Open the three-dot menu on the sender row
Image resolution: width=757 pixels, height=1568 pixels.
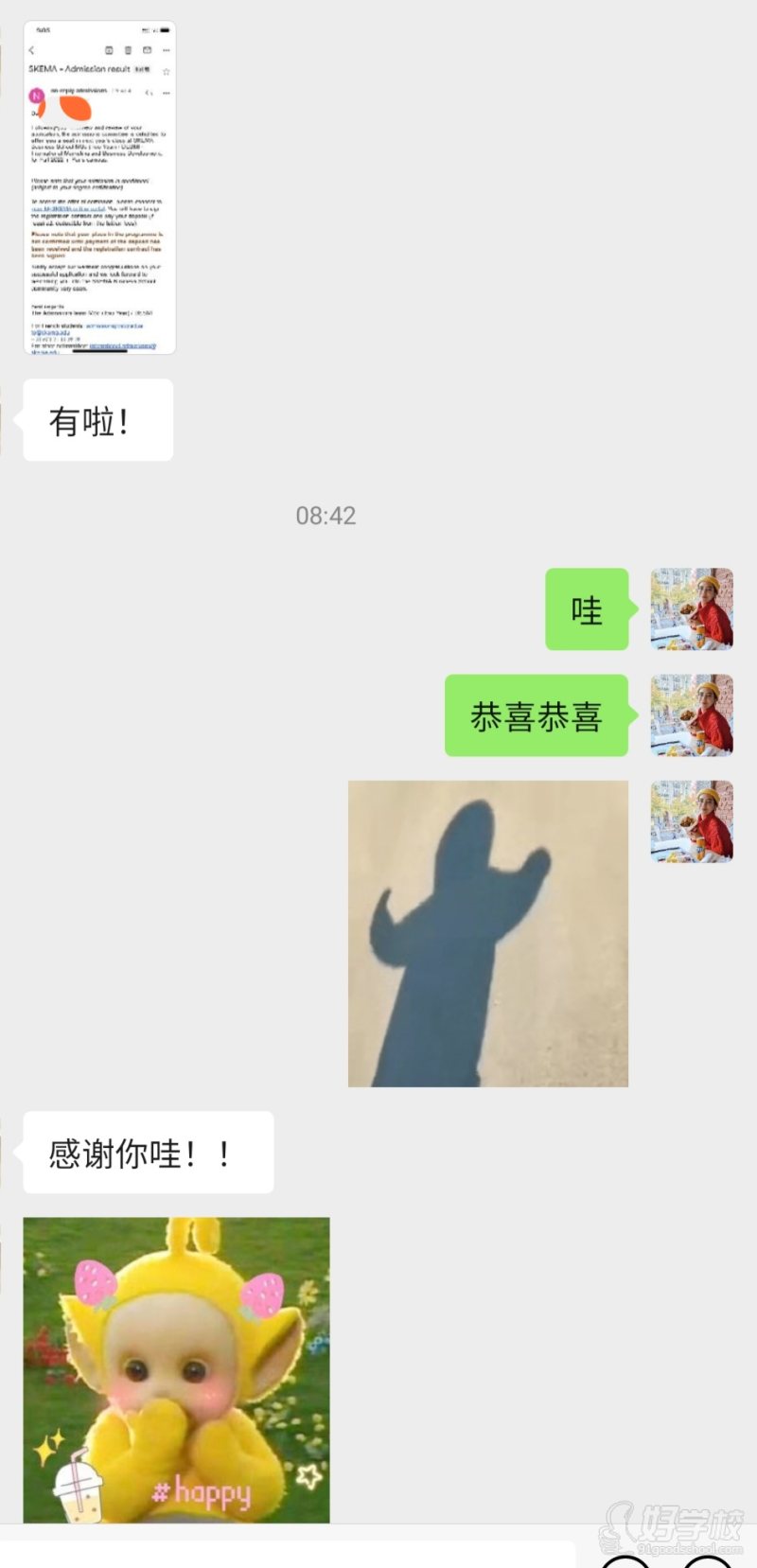[167, 93]
